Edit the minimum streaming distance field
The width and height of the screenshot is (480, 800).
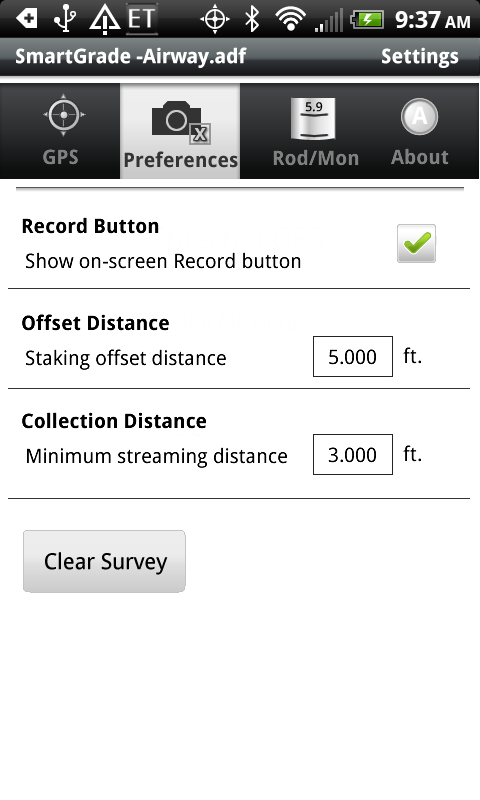(353, 455)
